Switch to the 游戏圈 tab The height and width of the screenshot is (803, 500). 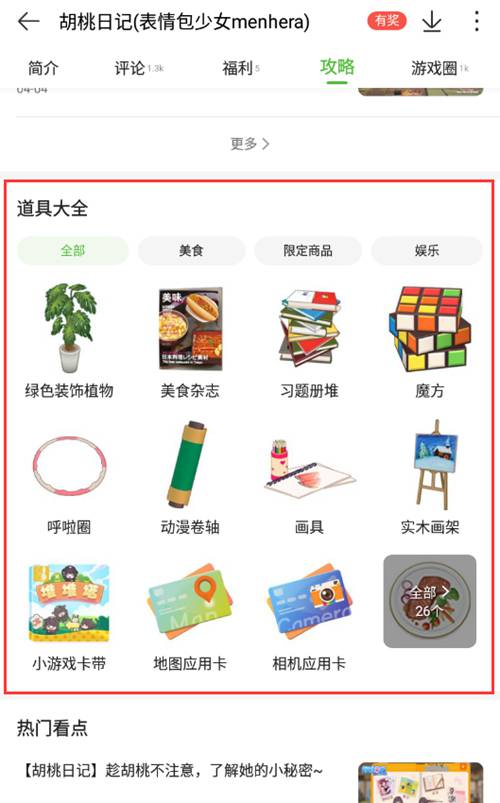[440, 68]
